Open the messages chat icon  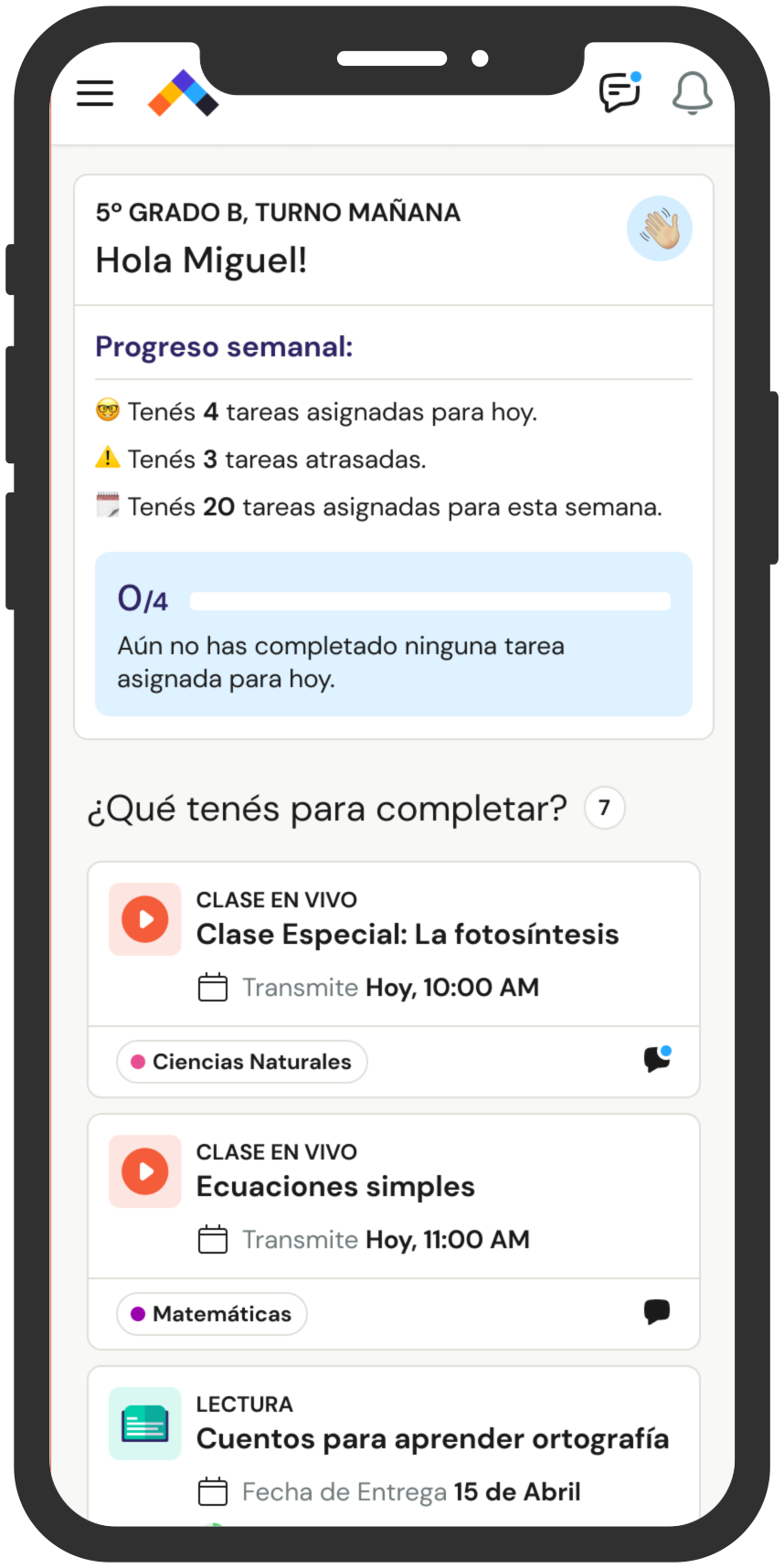(x=620, y=92)
